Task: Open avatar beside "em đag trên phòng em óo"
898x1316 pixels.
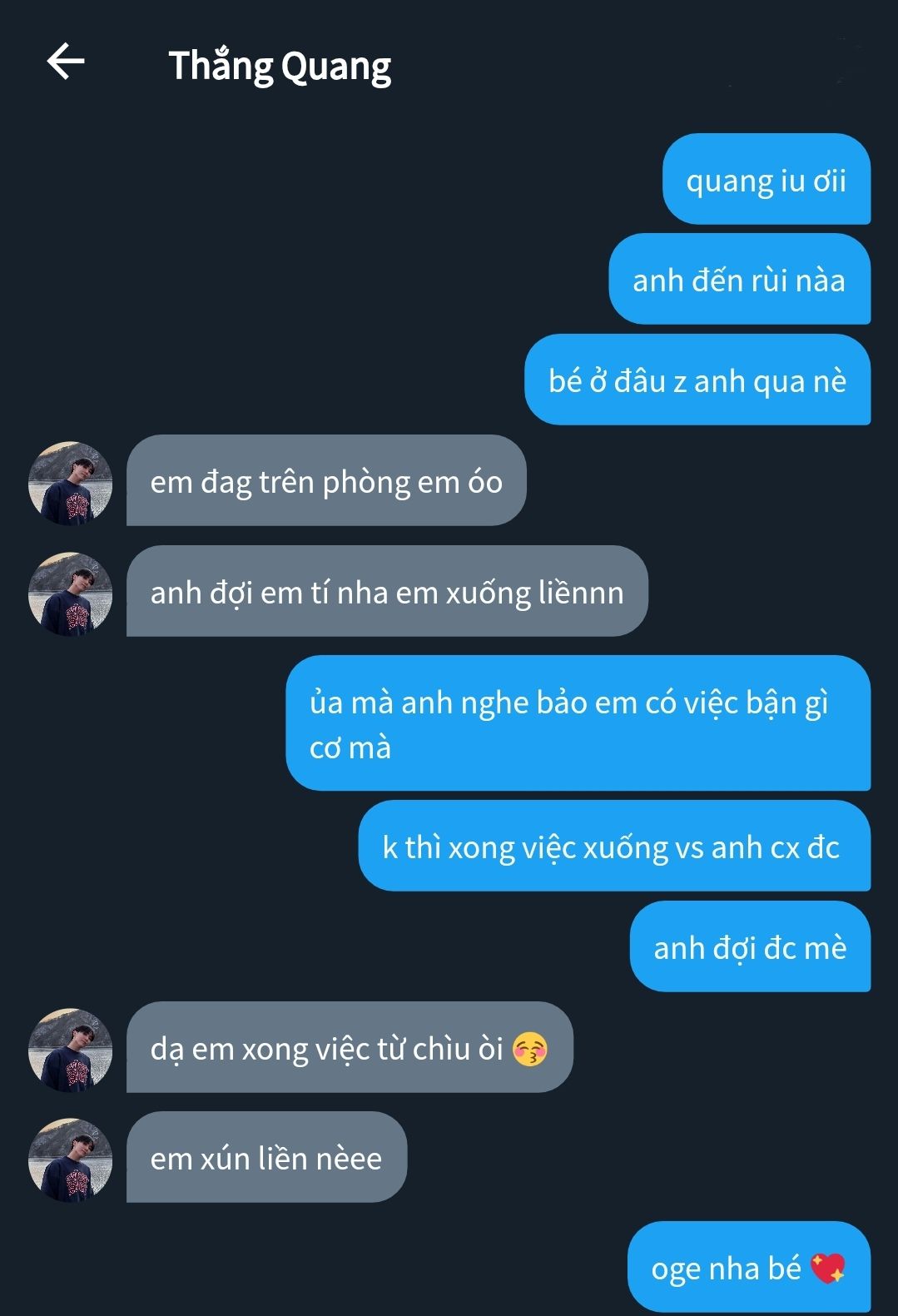Action: [x=71, y=483]
